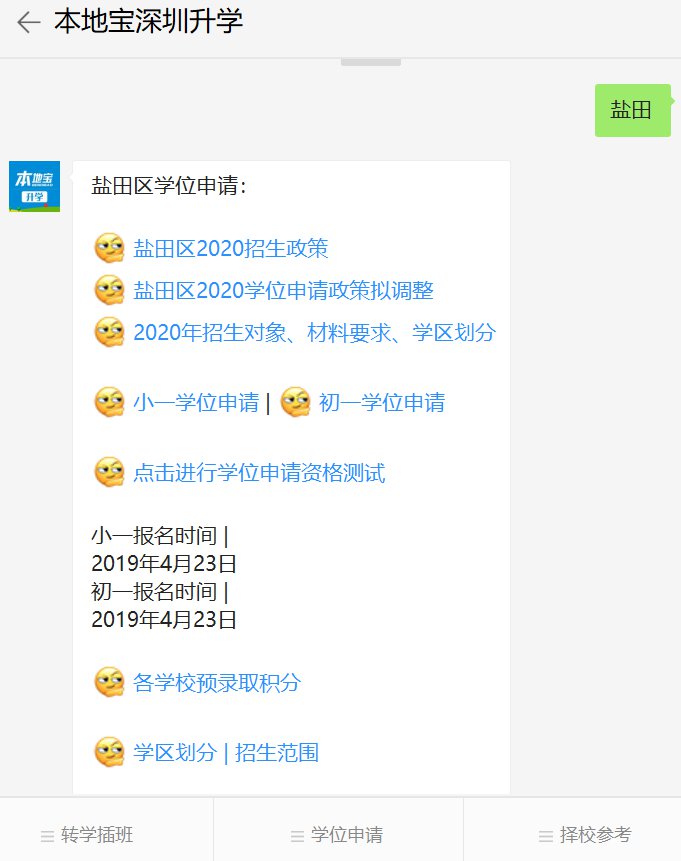Start 点击进行学位申请资格测试
681x861 pixels.
click(x=259, y=473)
